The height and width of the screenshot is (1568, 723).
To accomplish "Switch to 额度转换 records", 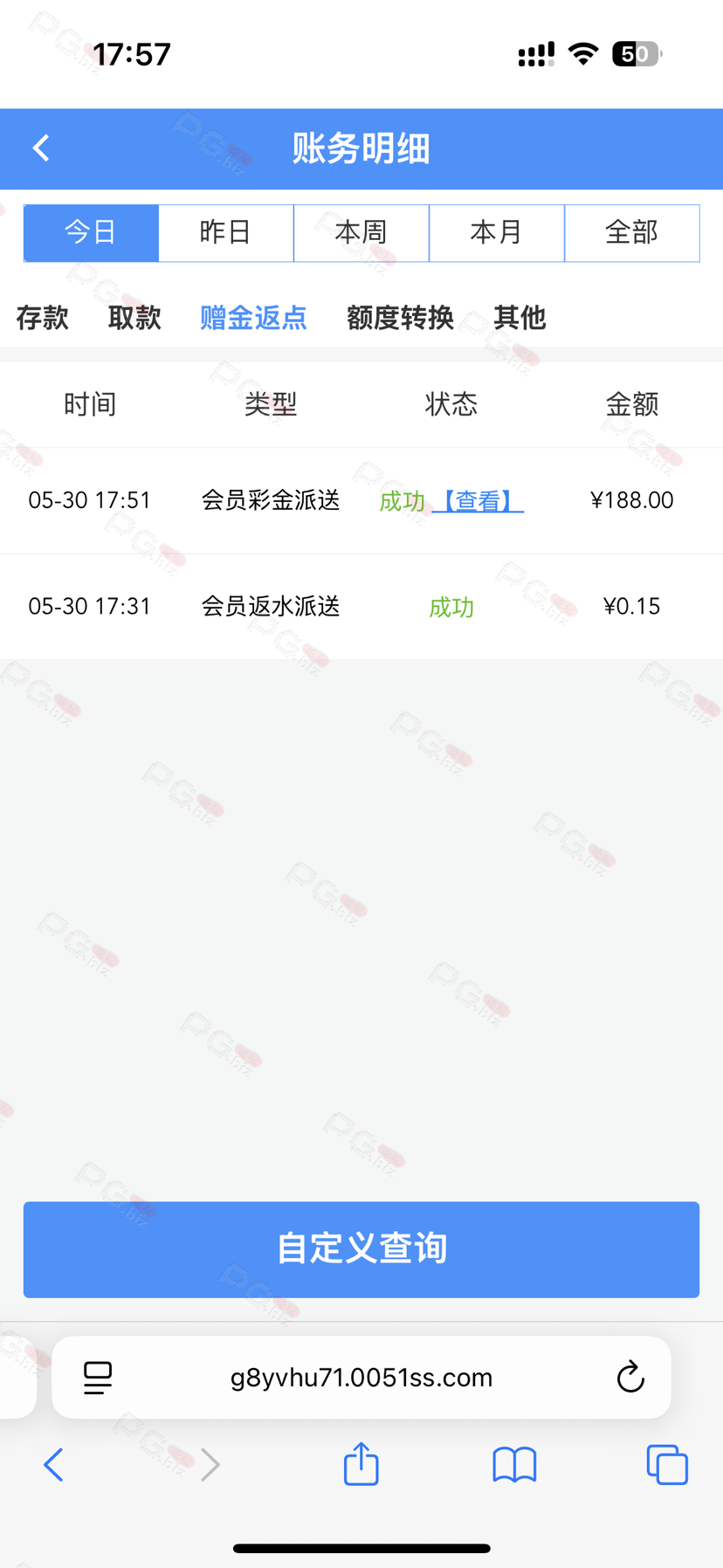I will pyautogui.click(x=400, y=318).
